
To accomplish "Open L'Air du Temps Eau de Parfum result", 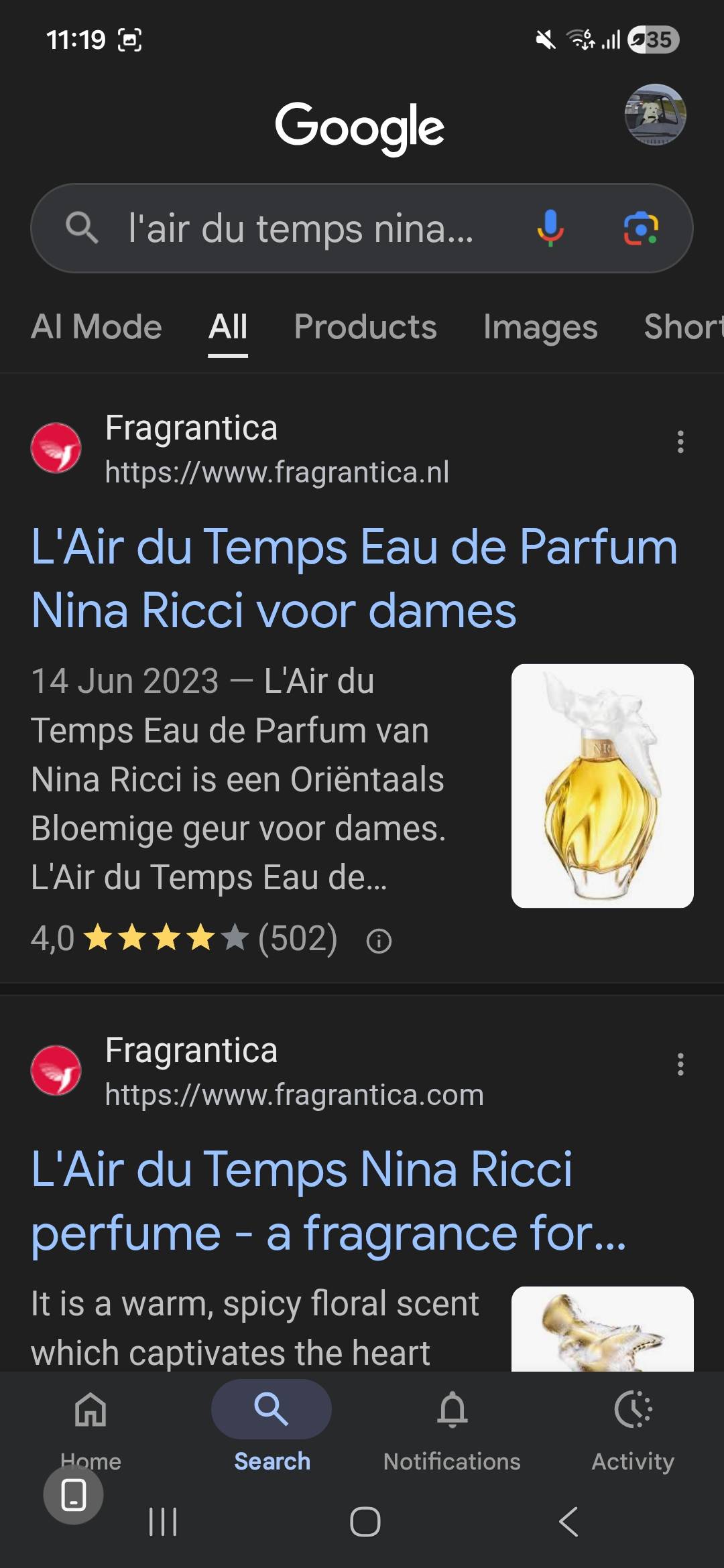I will point(354,578).
